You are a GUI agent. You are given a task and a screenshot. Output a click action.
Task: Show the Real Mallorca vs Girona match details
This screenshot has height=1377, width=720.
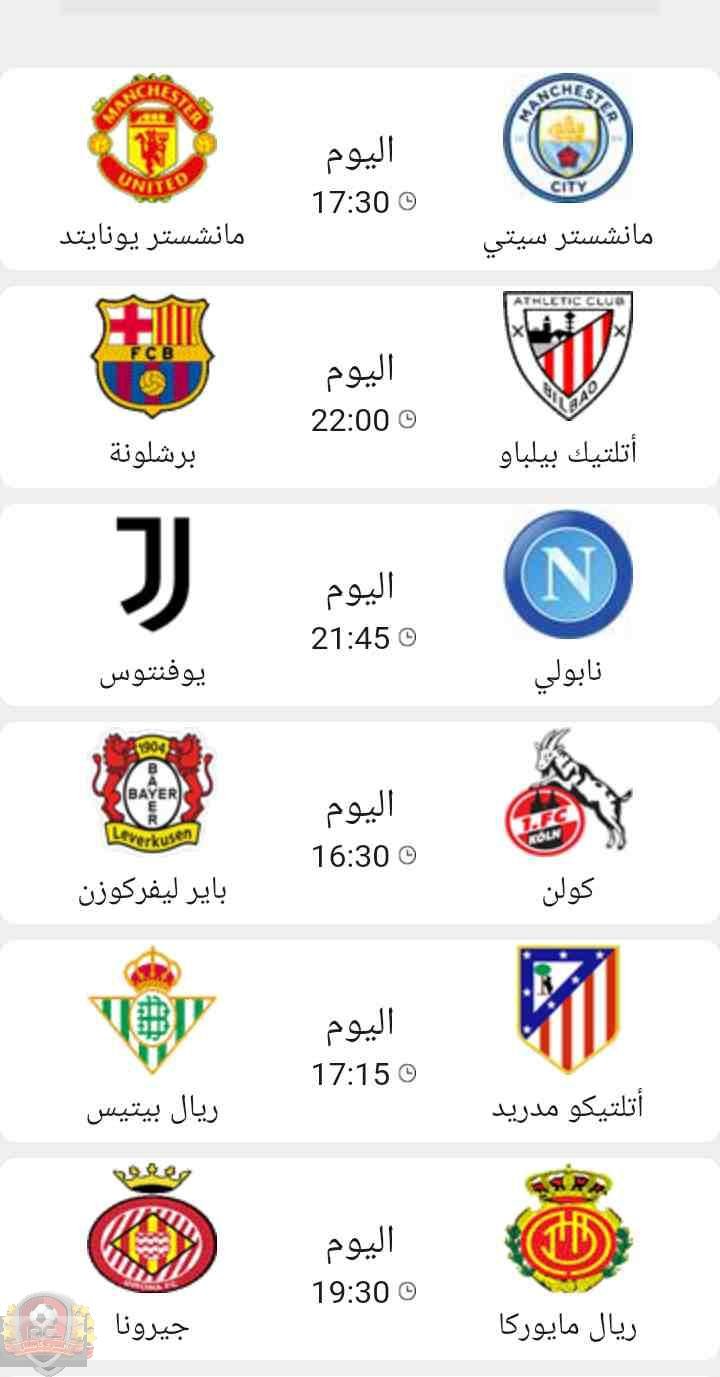point(360,1260)
